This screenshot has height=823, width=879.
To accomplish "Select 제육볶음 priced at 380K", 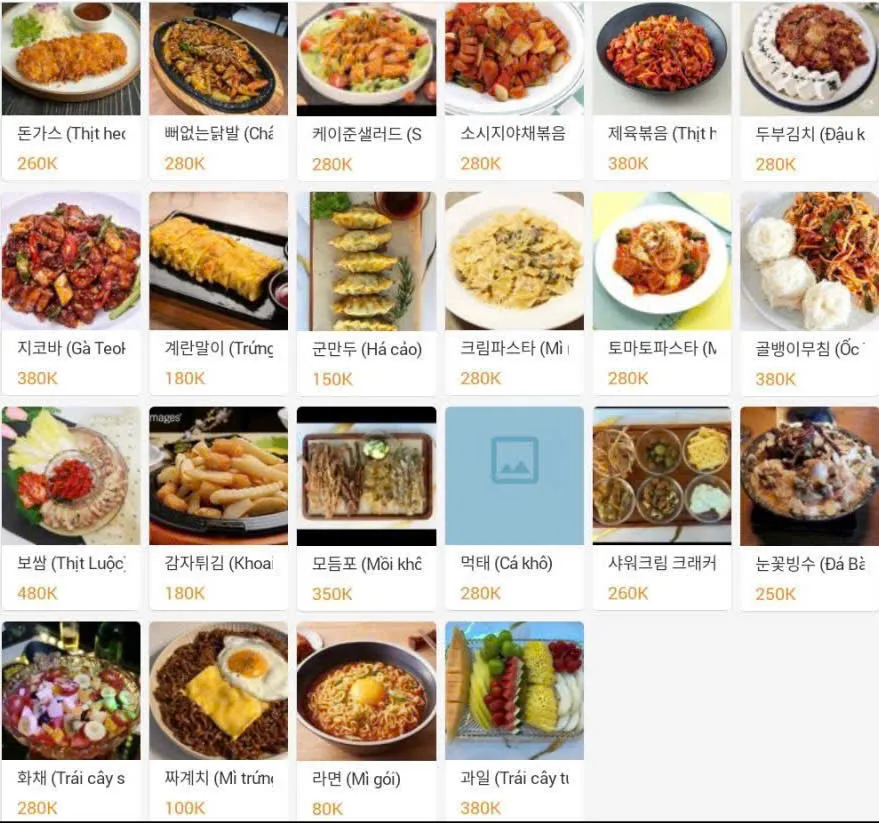I will pos(661,90).
